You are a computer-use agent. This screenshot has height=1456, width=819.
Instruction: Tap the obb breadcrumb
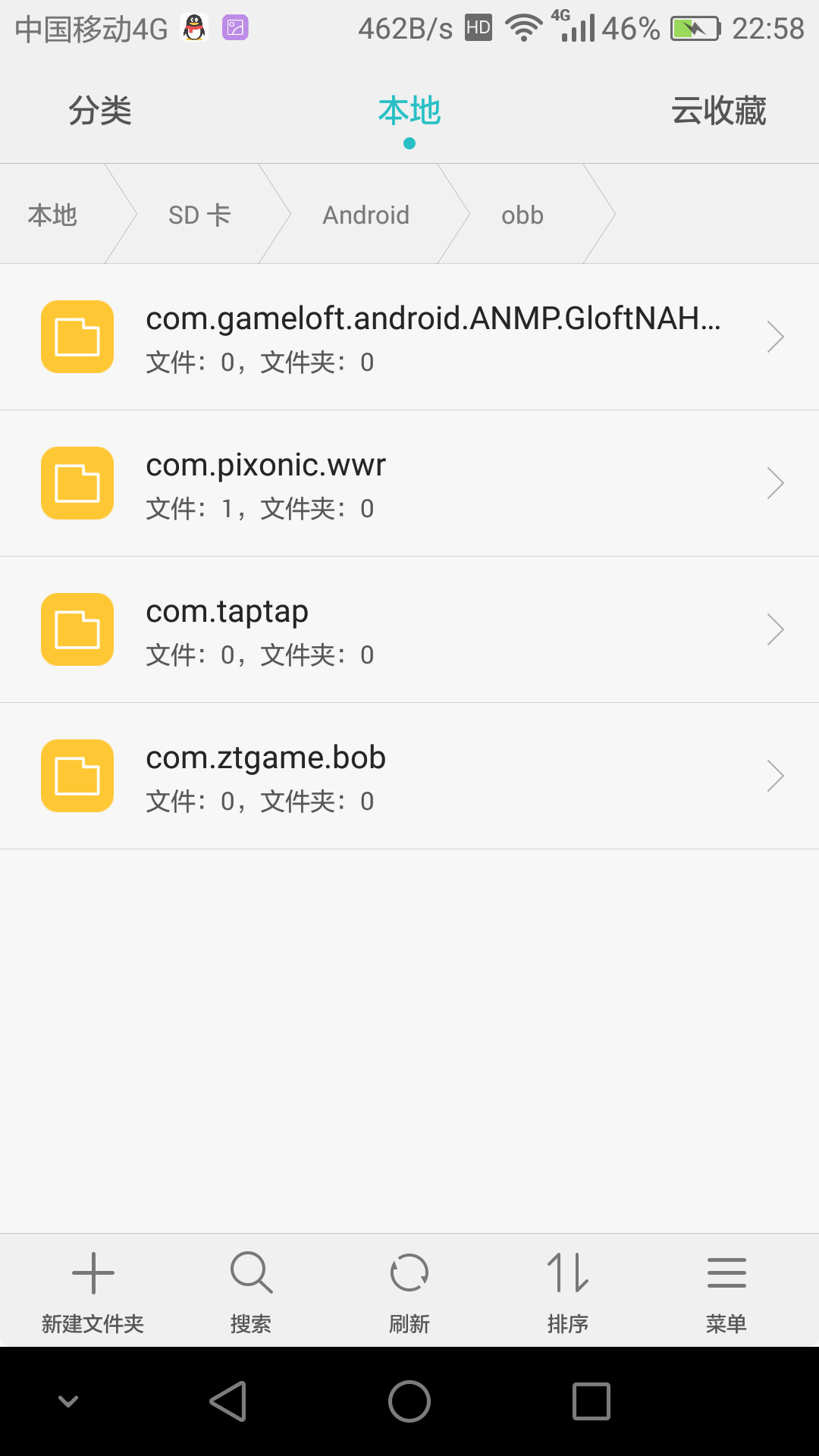pos(522,215)
